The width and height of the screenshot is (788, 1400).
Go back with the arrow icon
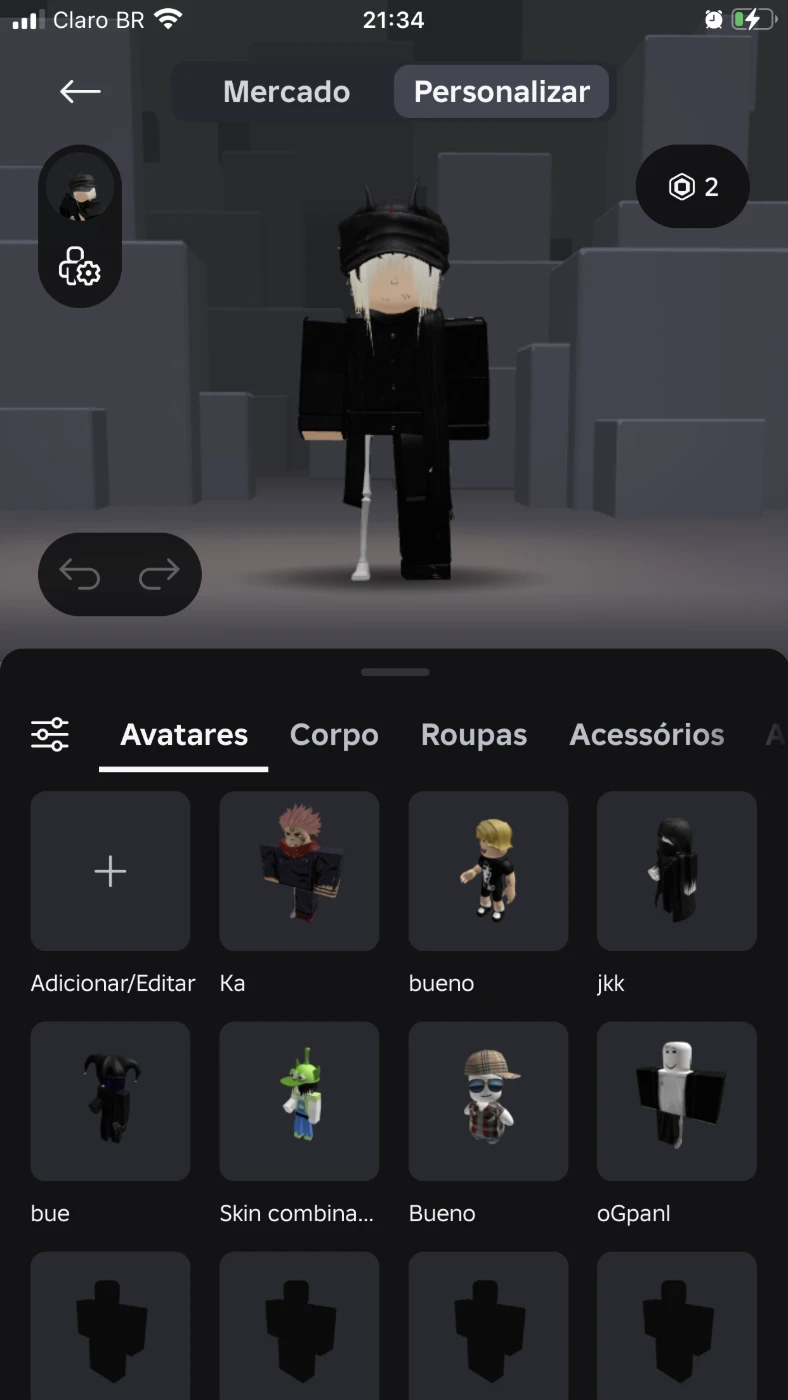click(80, 92)
